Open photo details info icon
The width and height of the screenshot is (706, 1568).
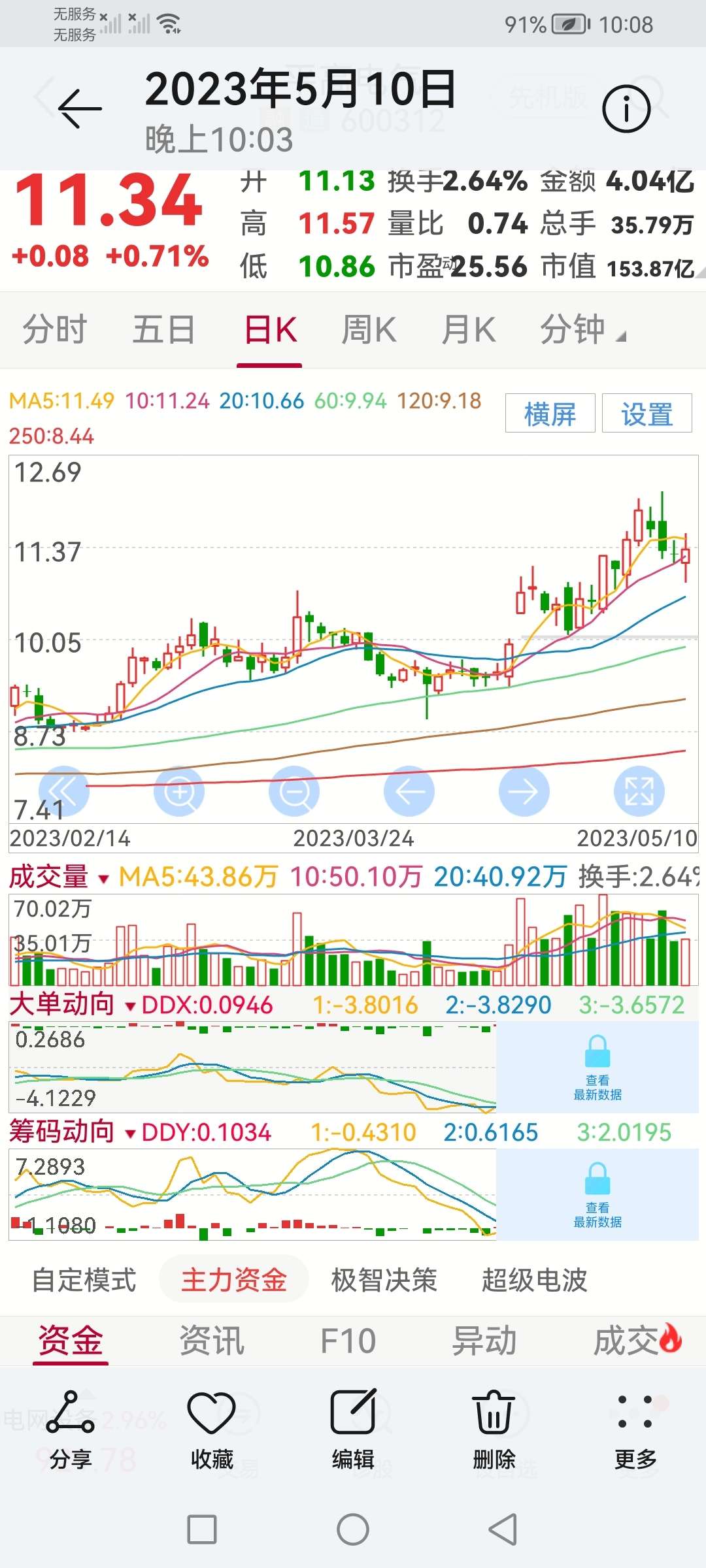tap(626, 108)
